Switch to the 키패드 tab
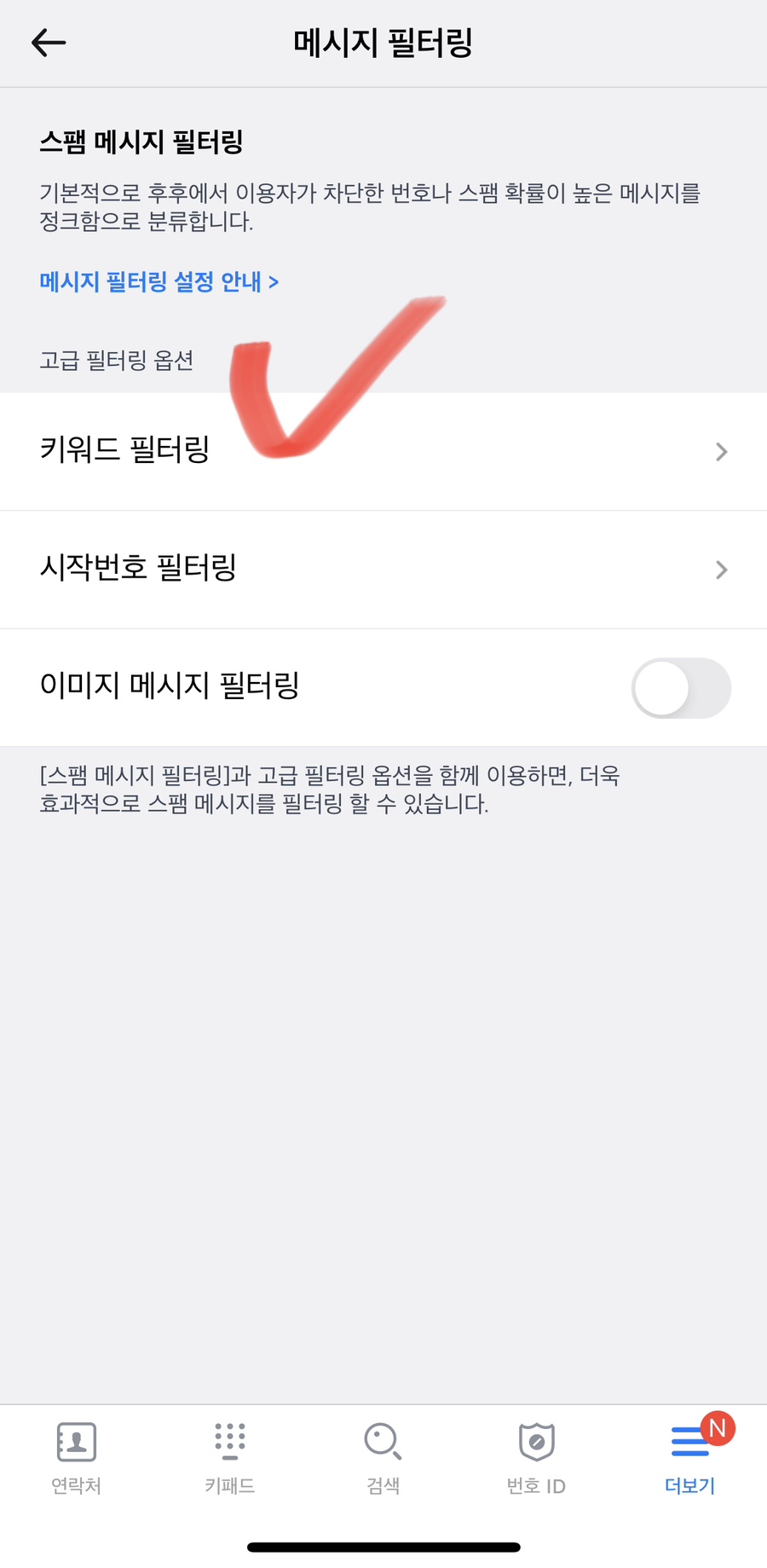Viewport: 767px width, 1568px height. (x=230, y=1458)
